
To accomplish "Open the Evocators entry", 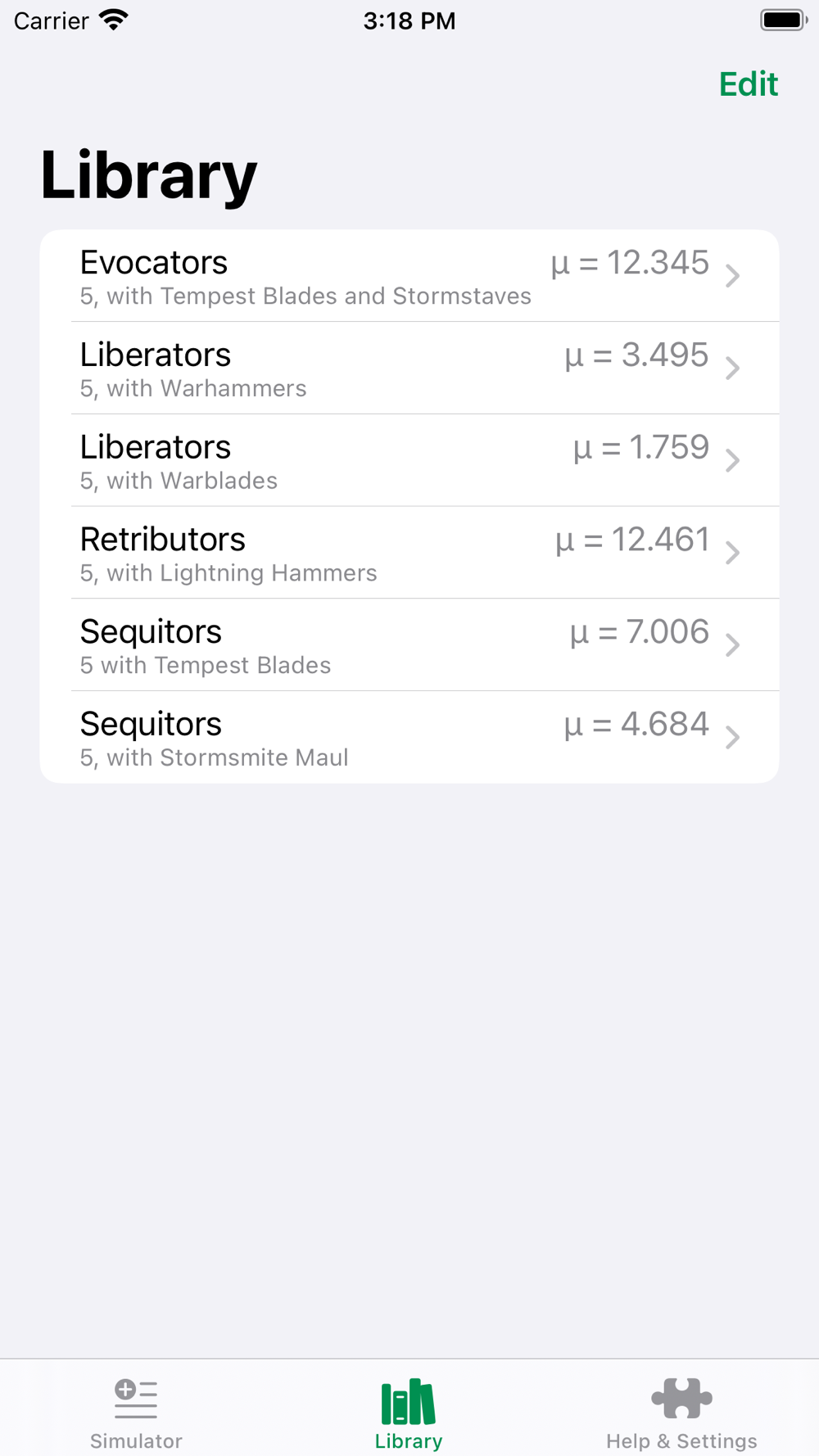I will click(x=409, y=276).
